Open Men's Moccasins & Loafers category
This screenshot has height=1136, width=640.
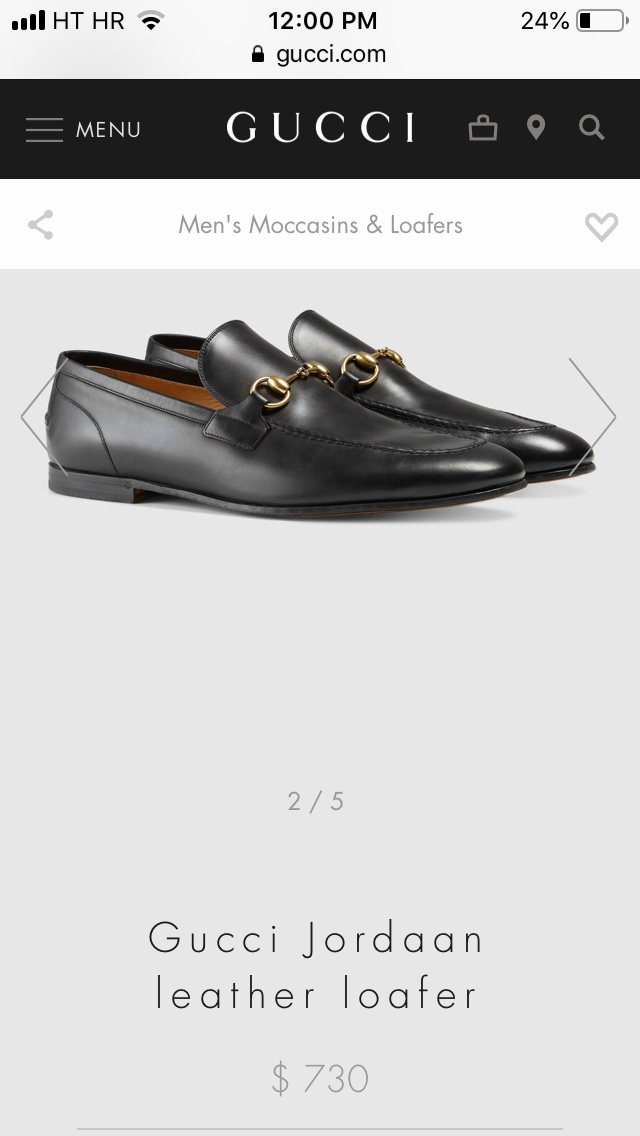320,225
